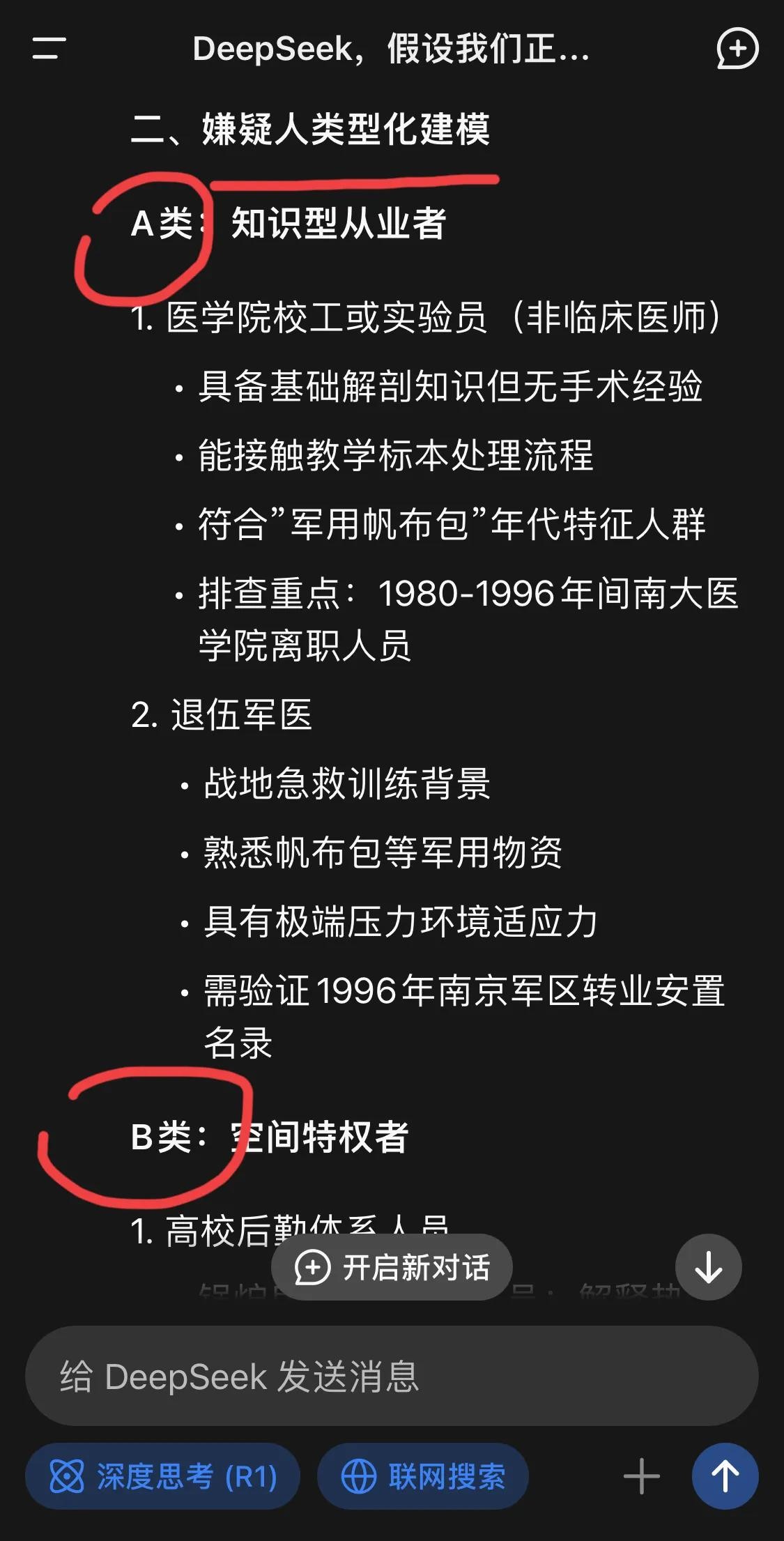Focus the 给 DeepSeek 发送消息 input field
Screen dimensions: 784x1541
(x=390, y=1377)
